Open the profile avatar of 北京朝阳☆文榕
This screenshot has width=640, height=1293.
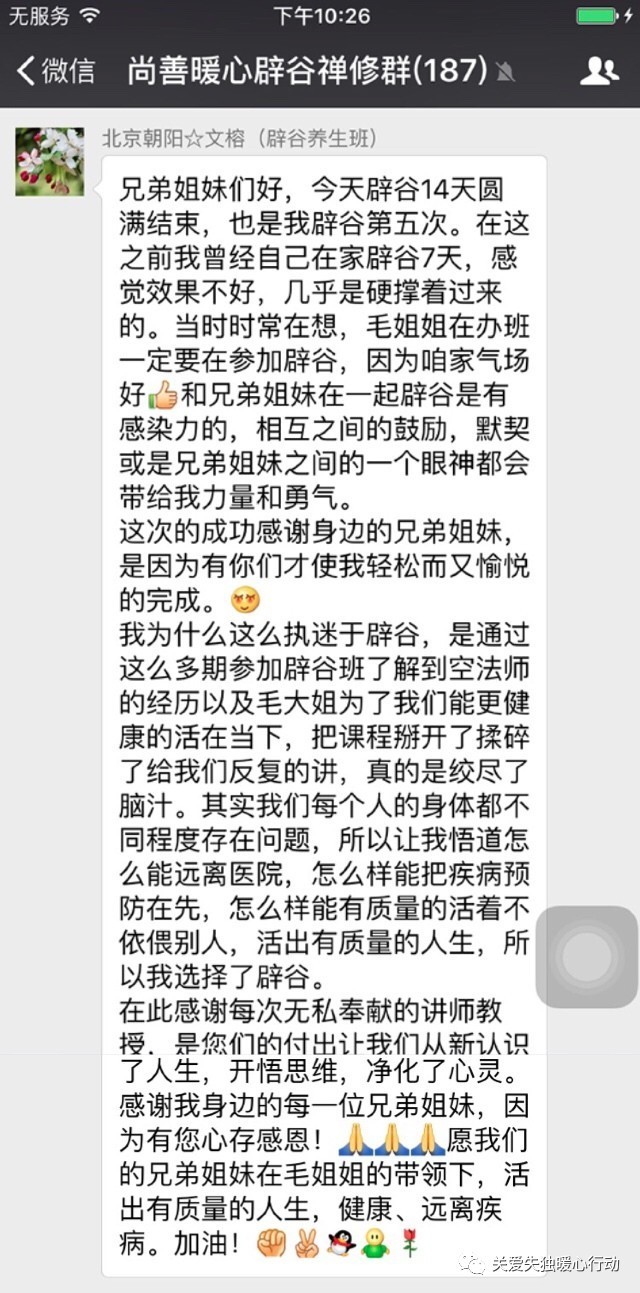click(x=50, y=162)
